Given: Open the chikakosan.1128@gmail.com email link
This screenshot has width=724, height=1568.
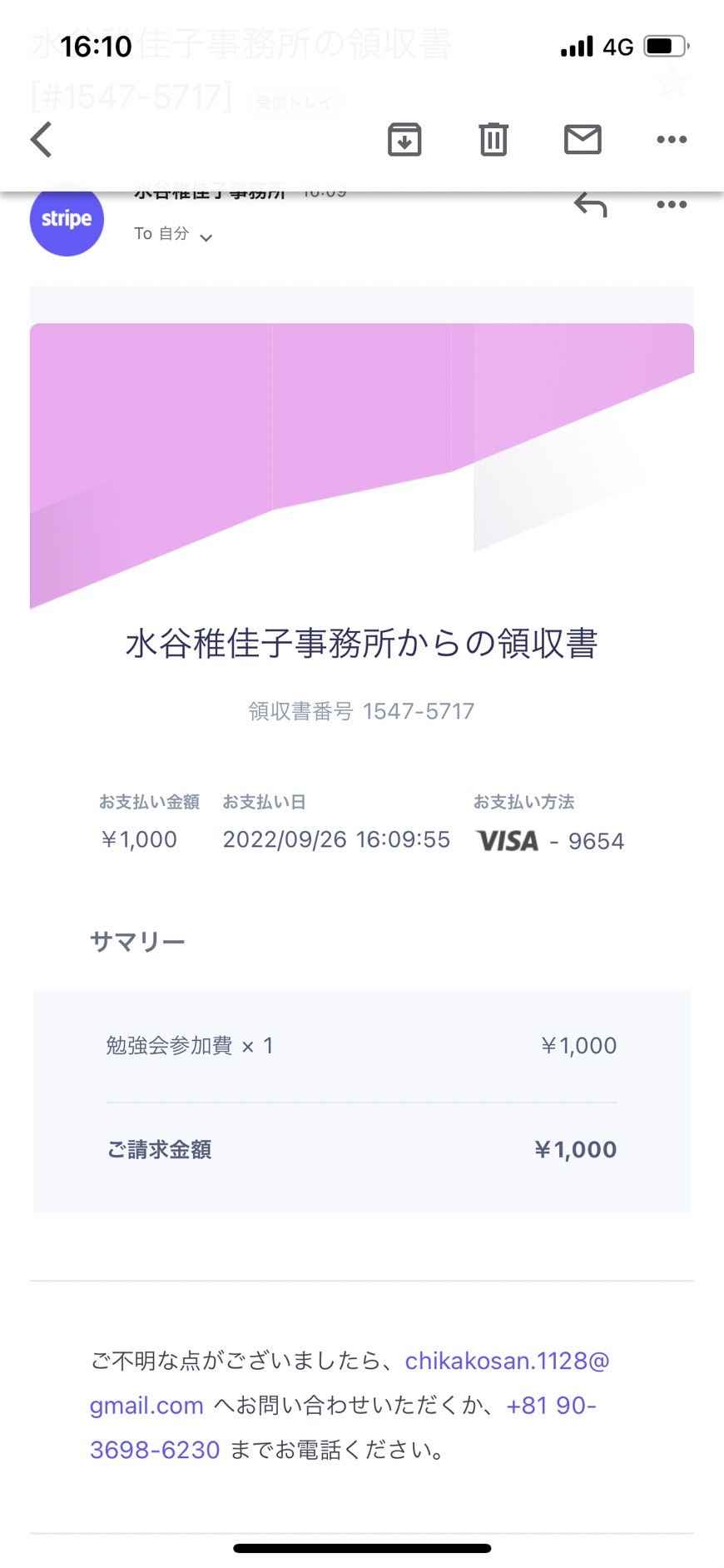Looking at the screenshot, I should click(x=350, y=1383).
